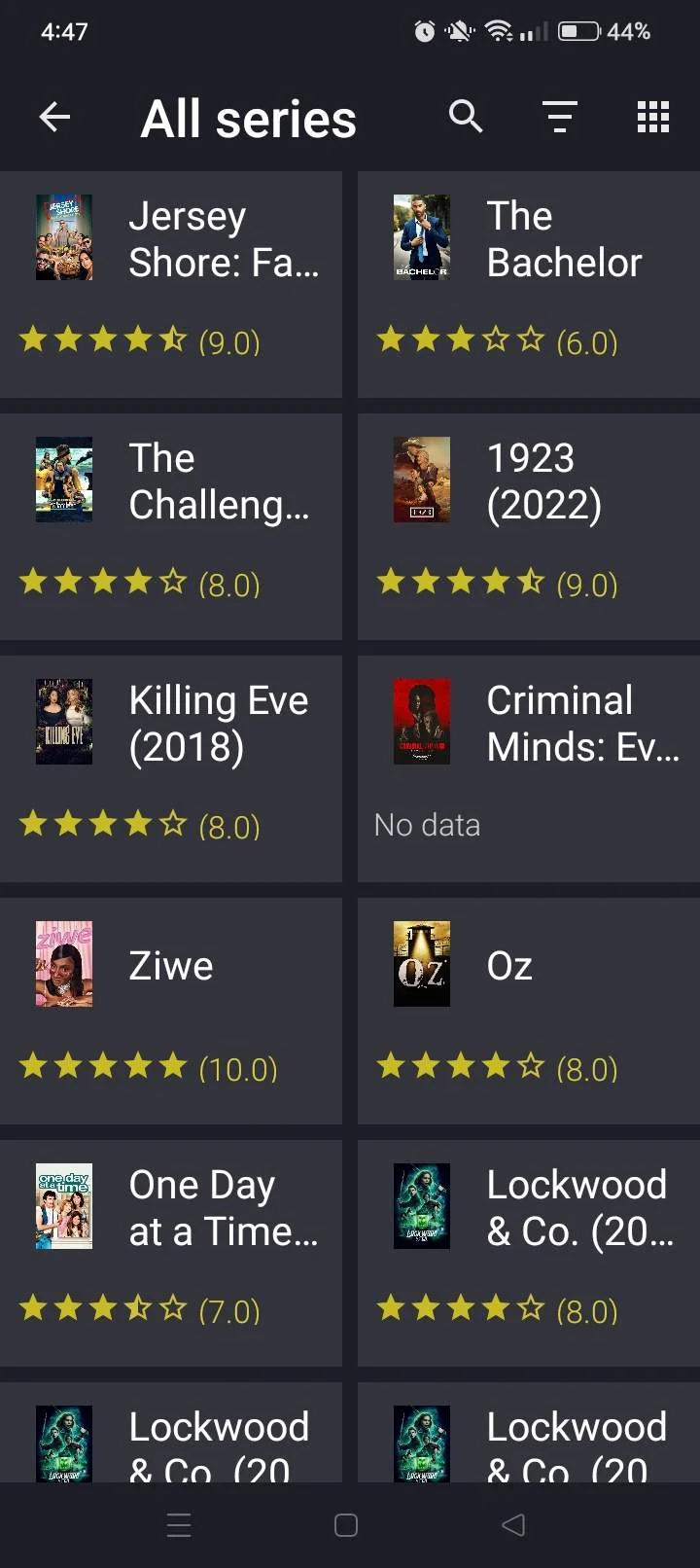This screenshot has height=1568, width=700.
Task: Open the sort and filter options
Action: tap(559, 117)
